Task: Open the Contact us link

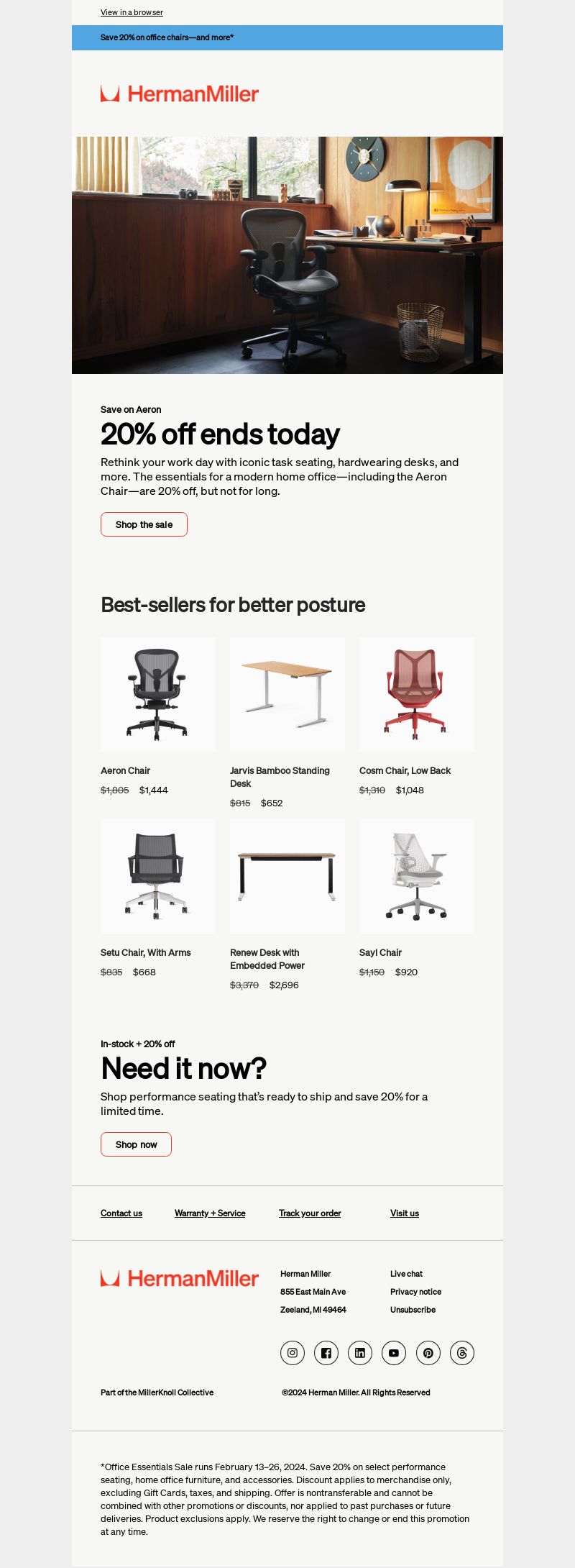Action: point(121,1213)
